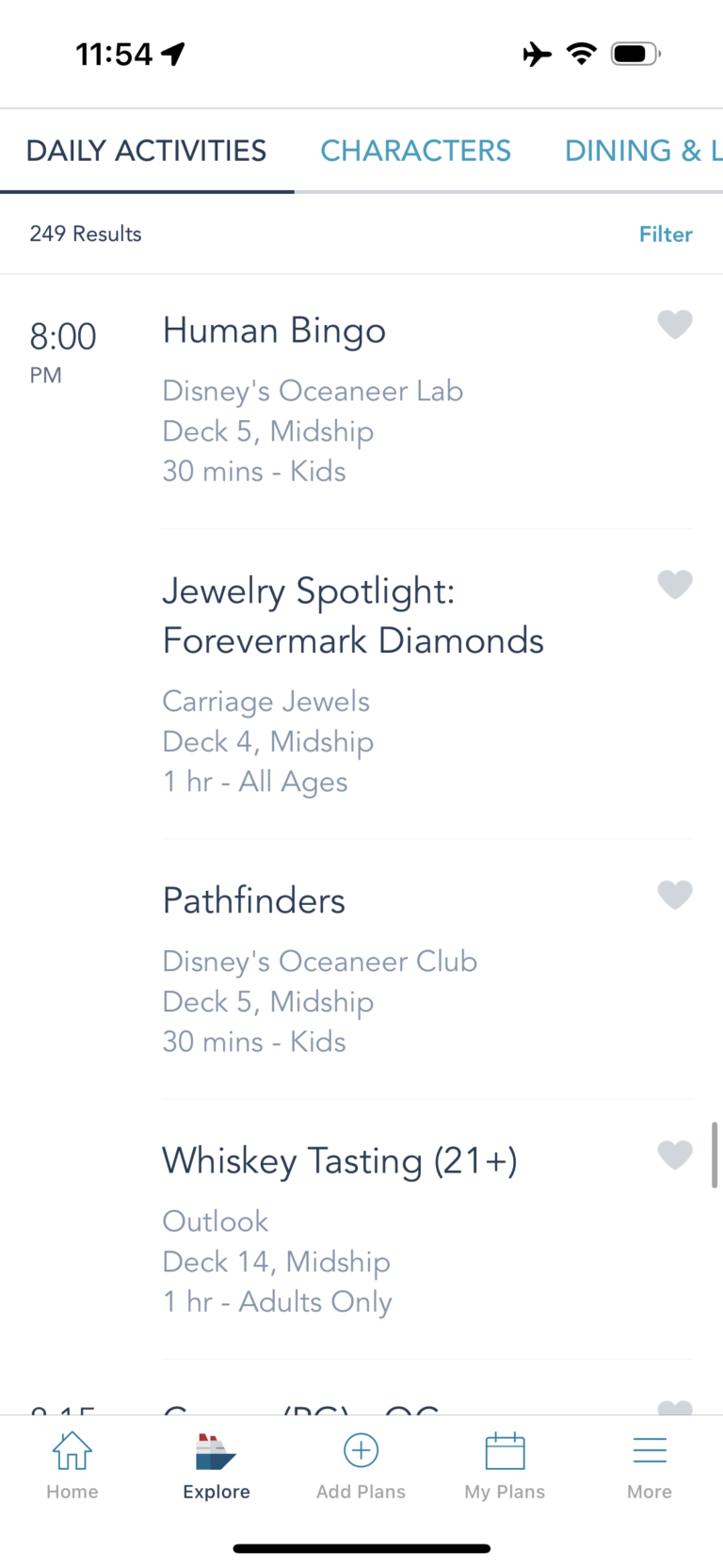Viewport: 723px width, 1568px height.
Task: Open Human Bingo activity details
Action: (274, 330)
